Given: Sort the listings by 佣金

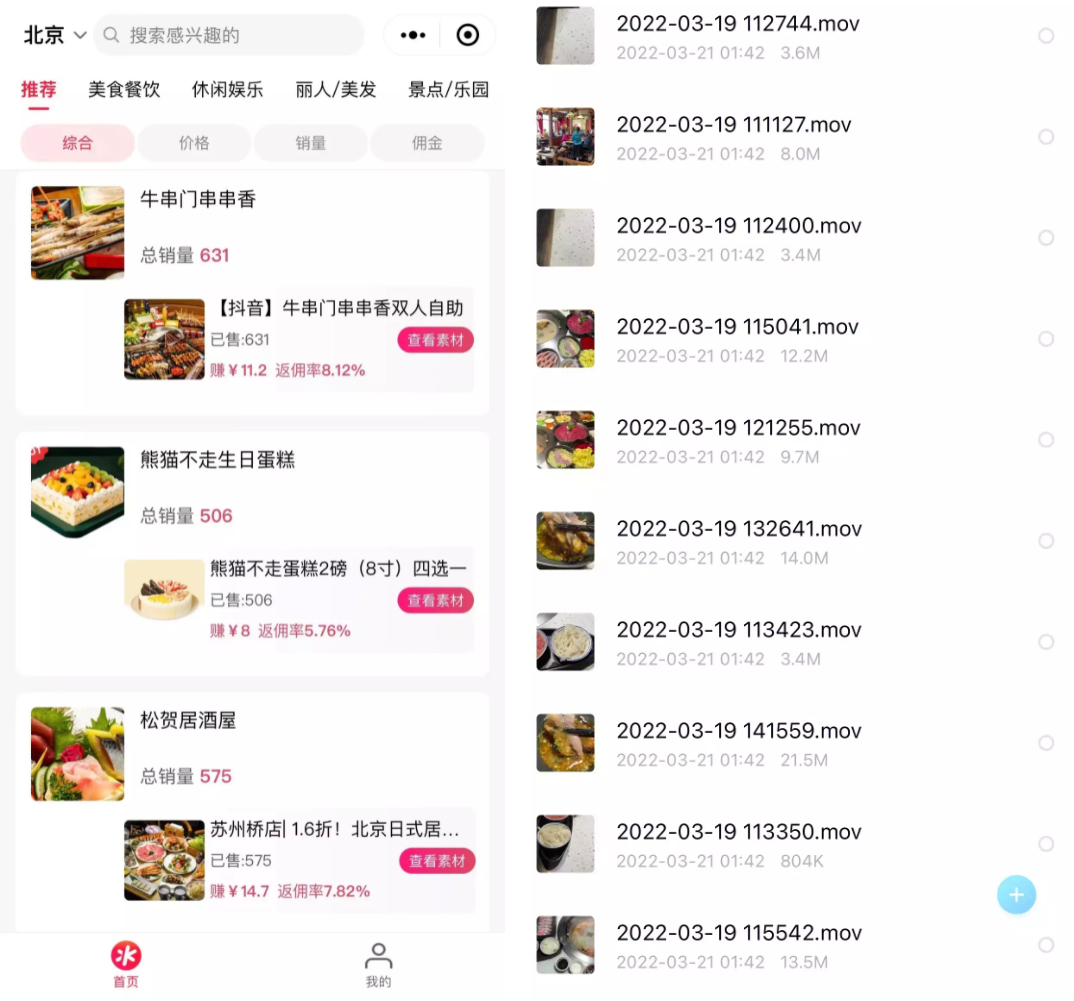Looking at the screenshot, I should tap(427, 143).
